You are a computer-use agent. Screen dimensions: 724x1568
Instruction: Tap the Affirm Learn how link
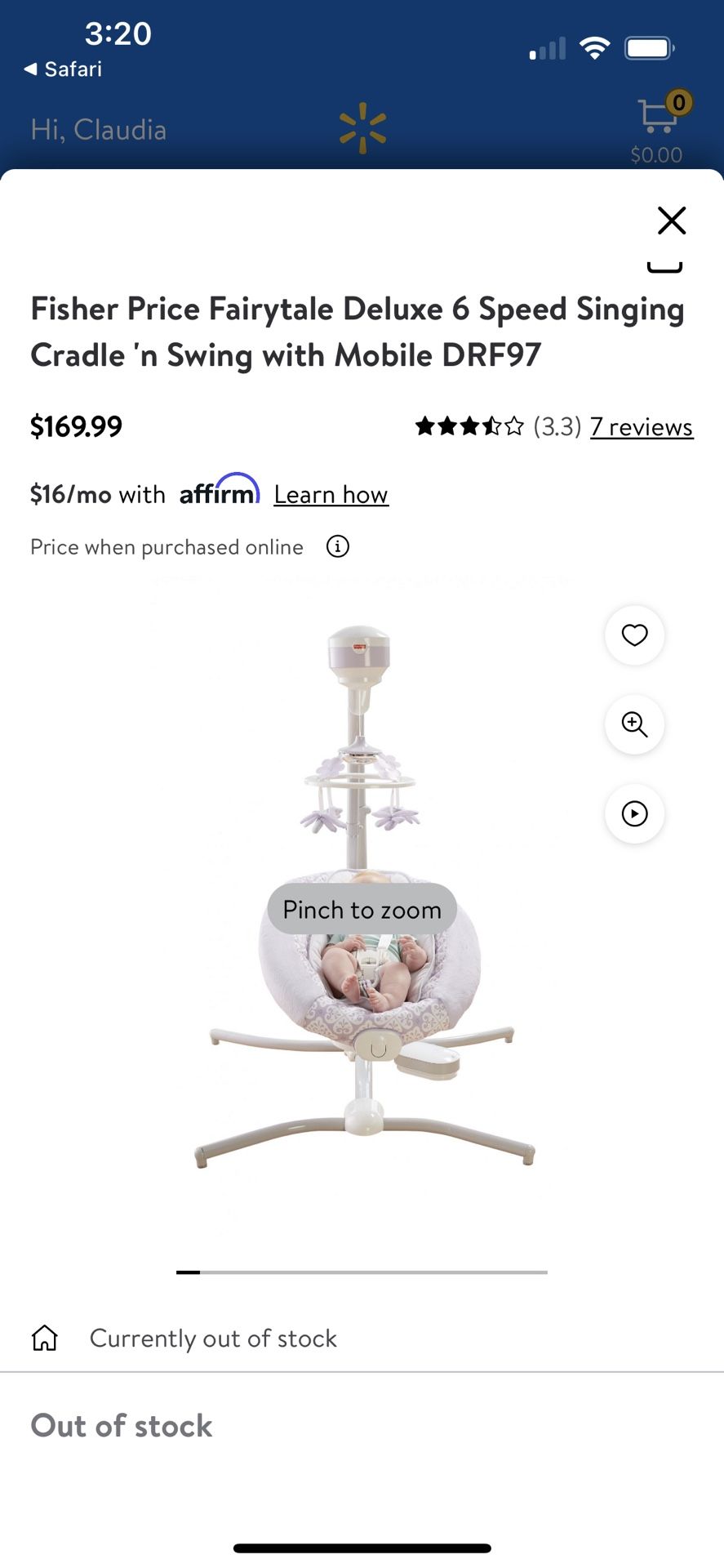tap(331, 495)
